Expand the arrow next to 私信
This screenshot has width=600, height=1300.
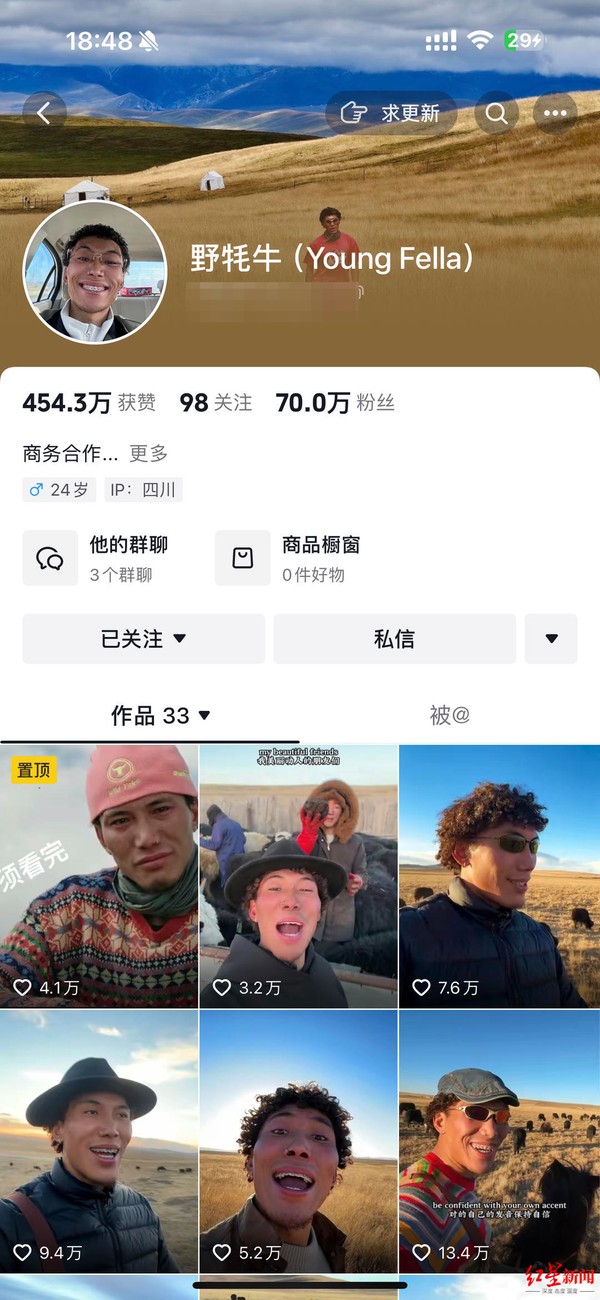coord(551,639)
